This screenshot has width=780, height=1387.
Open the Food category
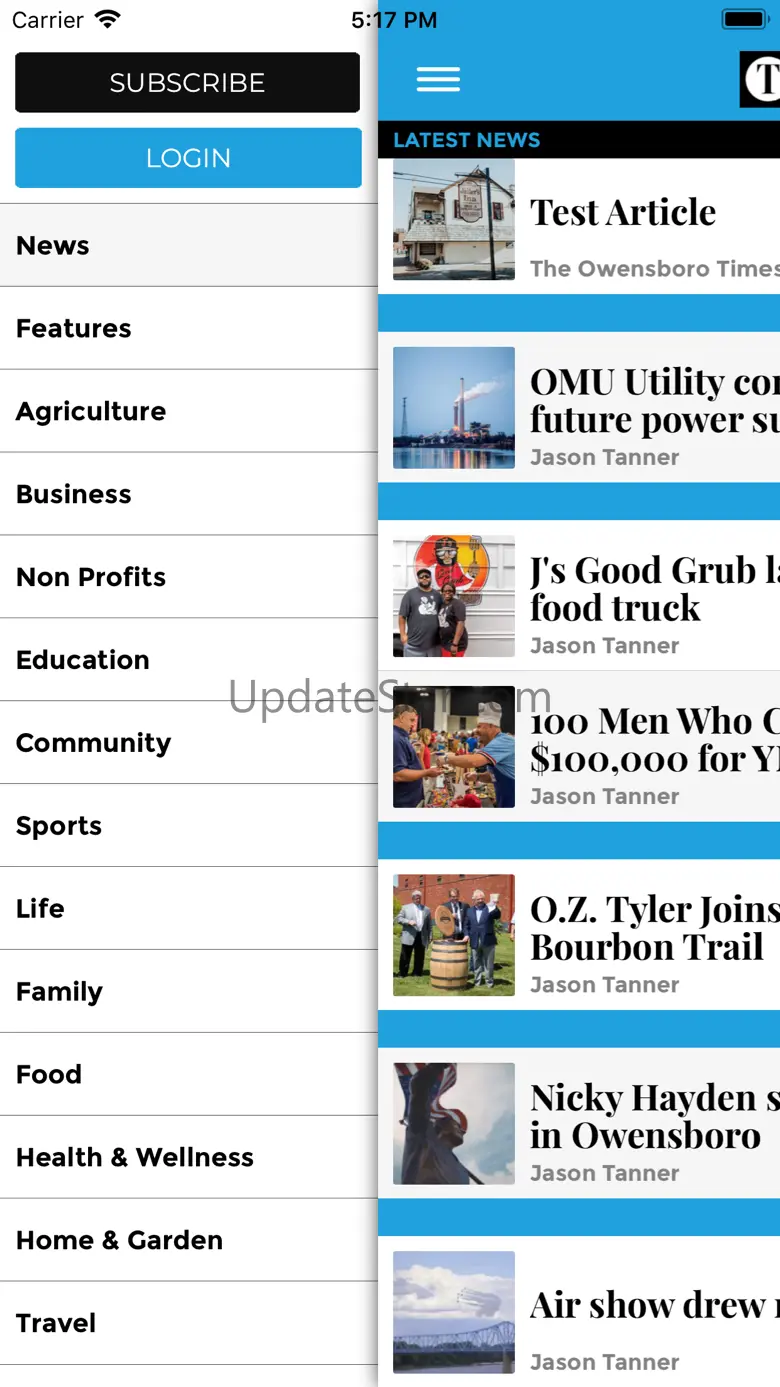pos(189,1075)
